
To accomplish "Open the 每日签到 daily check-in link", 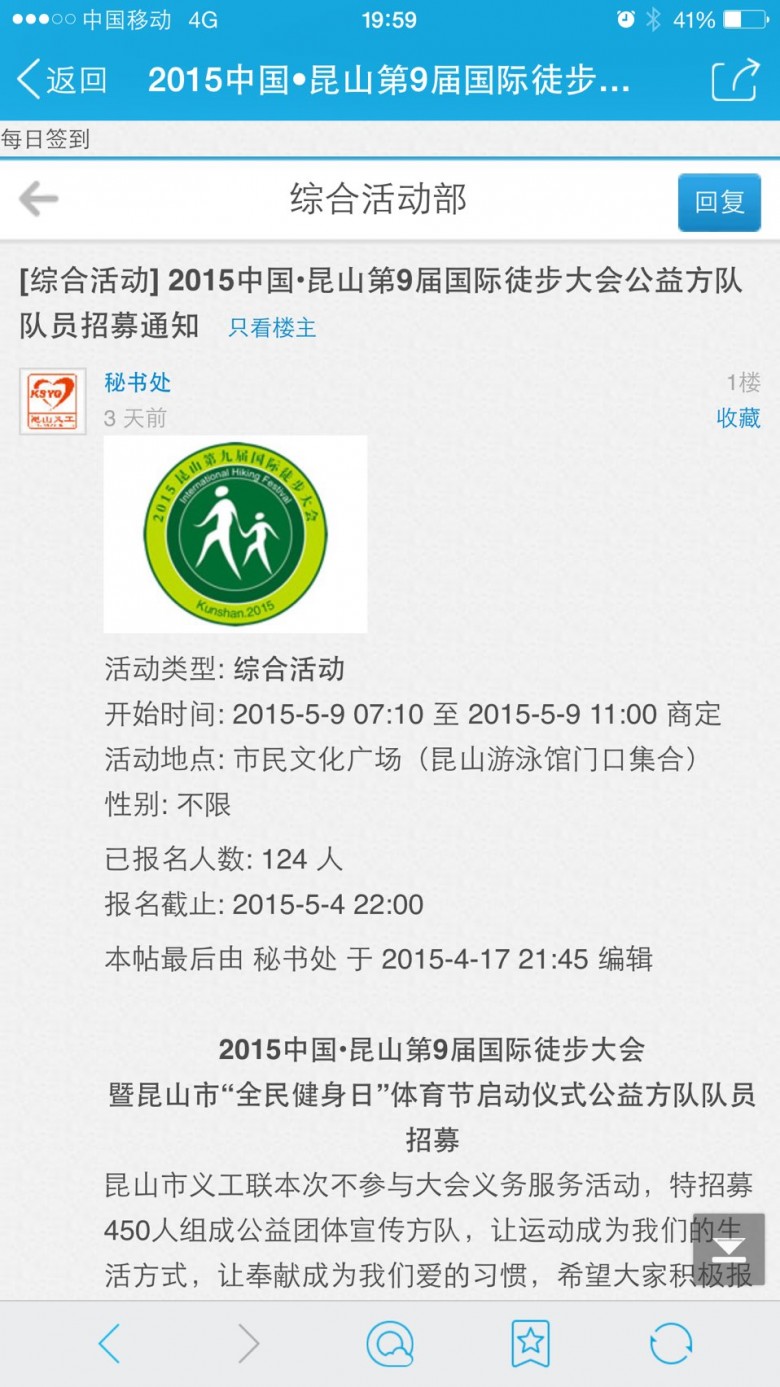I will click(x=45, y=139).
